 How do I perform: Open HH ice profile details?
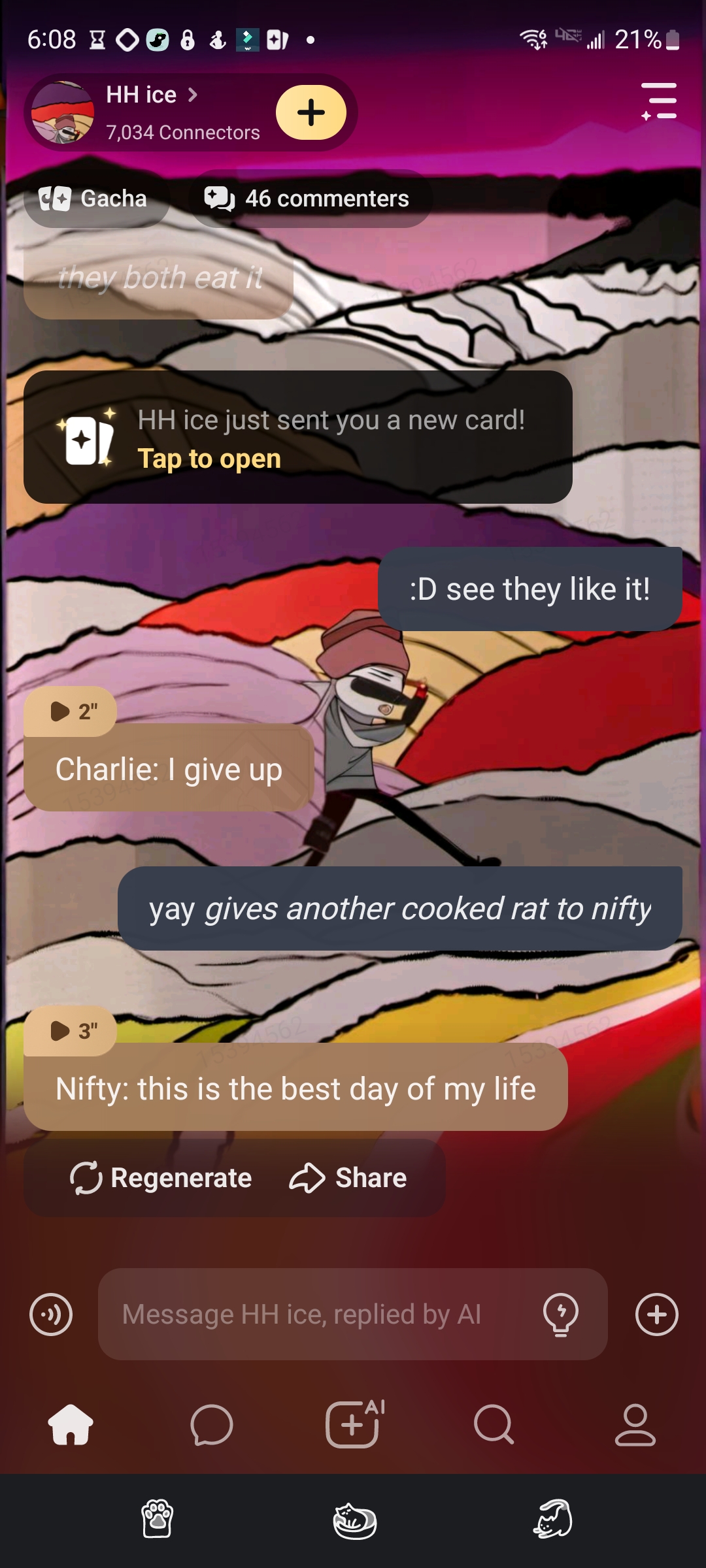152,95
